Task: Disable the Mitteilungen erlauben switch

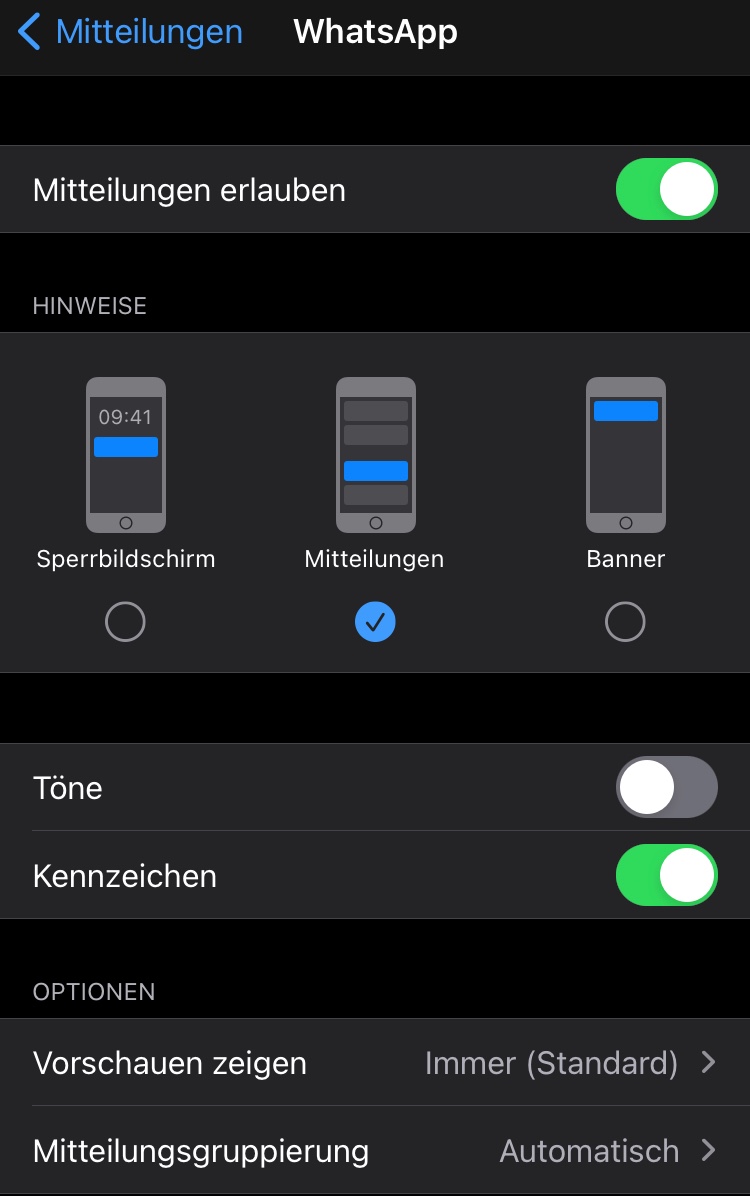Action: (666, 189)
